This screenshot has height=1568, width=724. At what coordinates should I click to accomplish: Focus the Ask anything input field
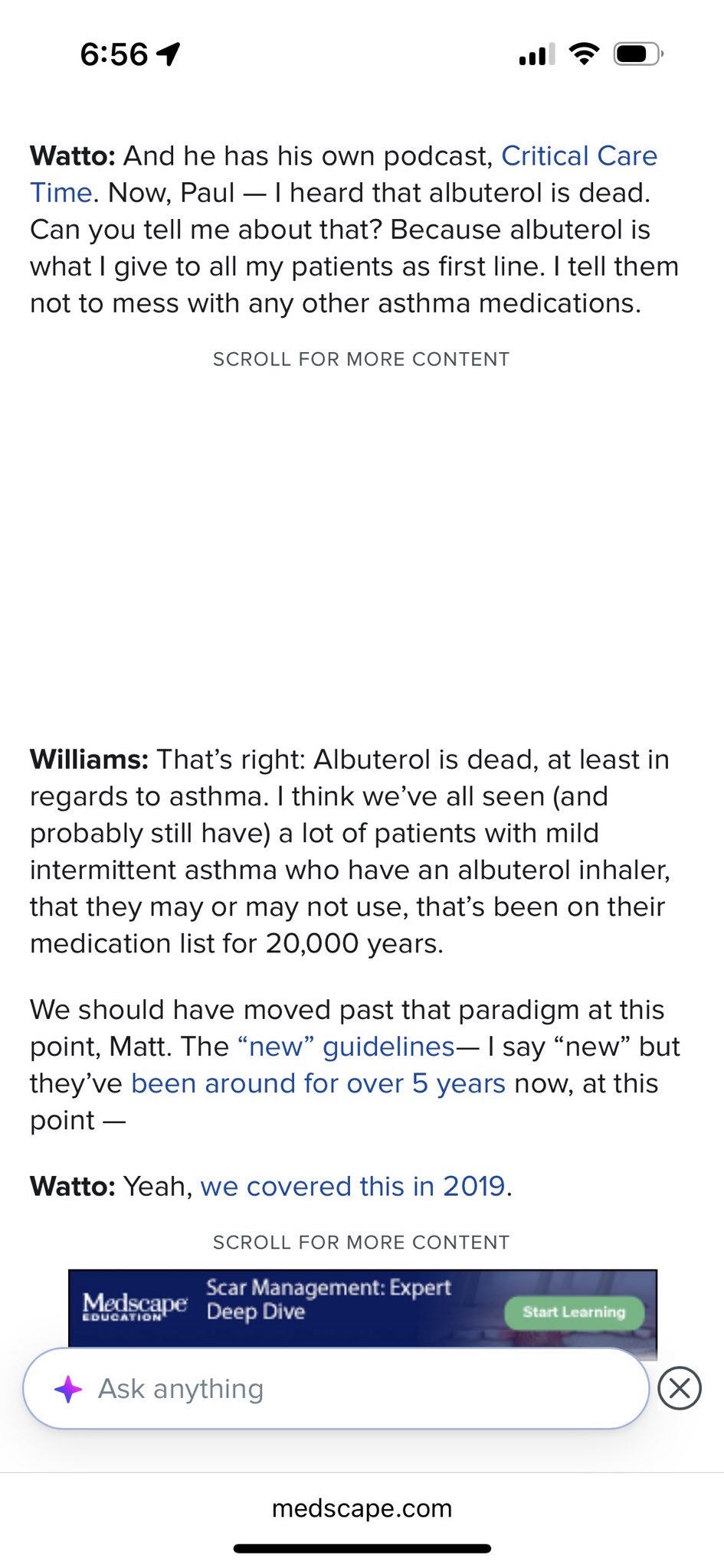pos(337,1389)
